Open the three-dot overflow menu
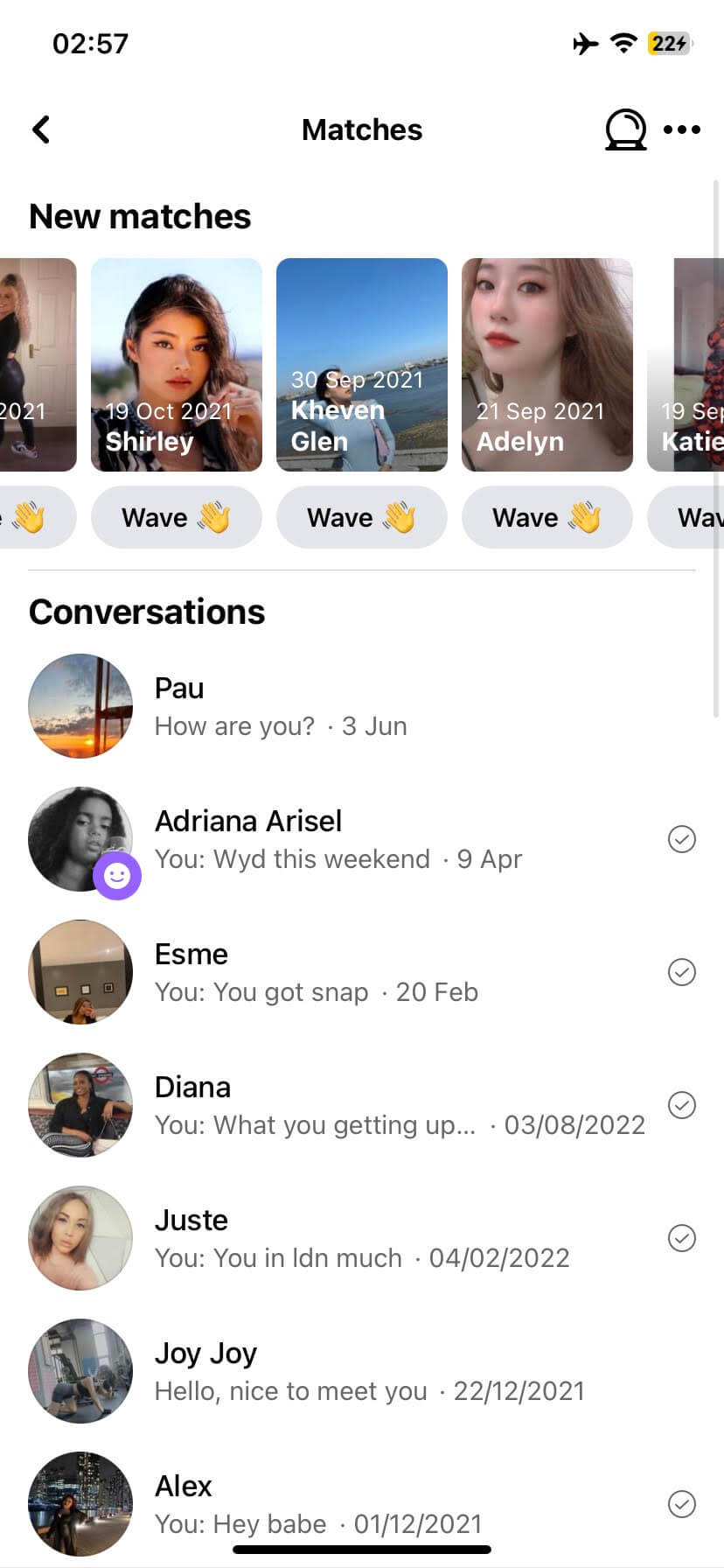Viewport: 724px width, 1568px height. [681, 129]
